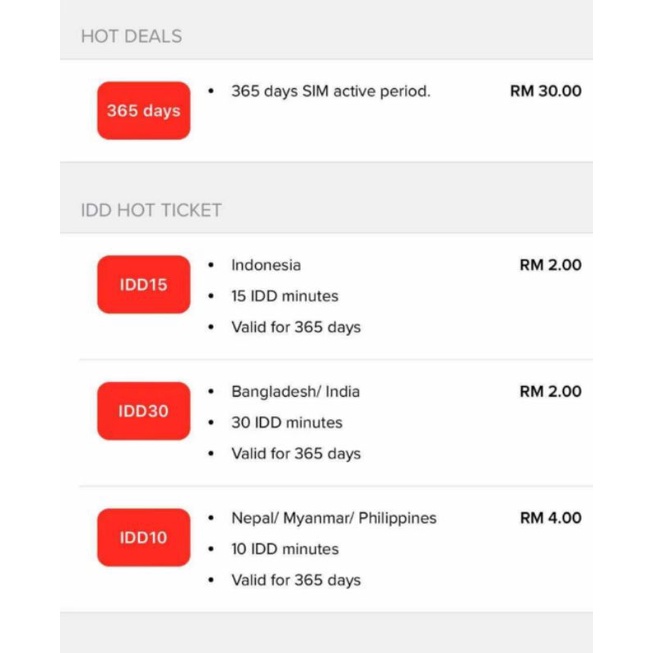The height and width of the screenshot is (653, 653).
Task: Select the 365 days SIM active deal
Action: click(143, 111)
